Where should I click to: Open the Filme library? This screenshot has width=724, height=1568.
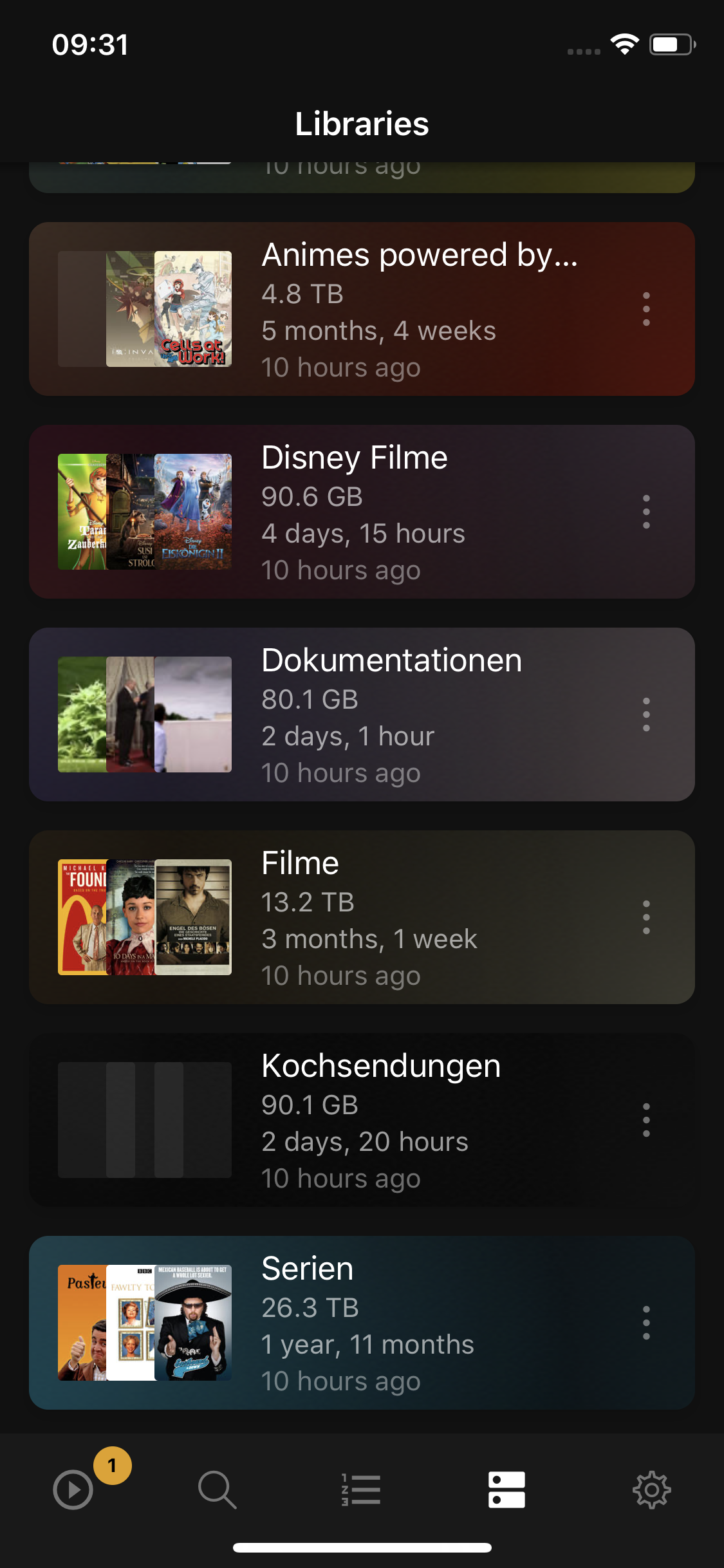pyautogui.click(x=360, y=917)
